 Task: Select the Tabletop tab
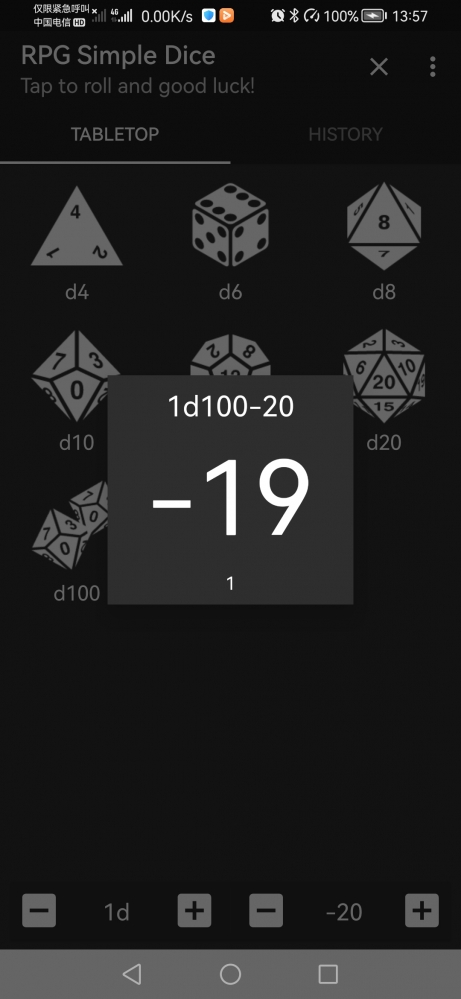[x=115, y=134]
